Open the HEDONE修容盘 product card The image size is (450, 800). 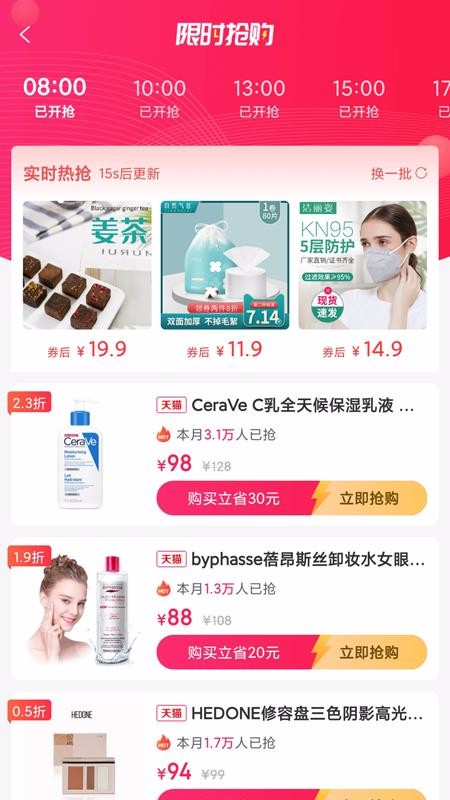coord(224,746)
